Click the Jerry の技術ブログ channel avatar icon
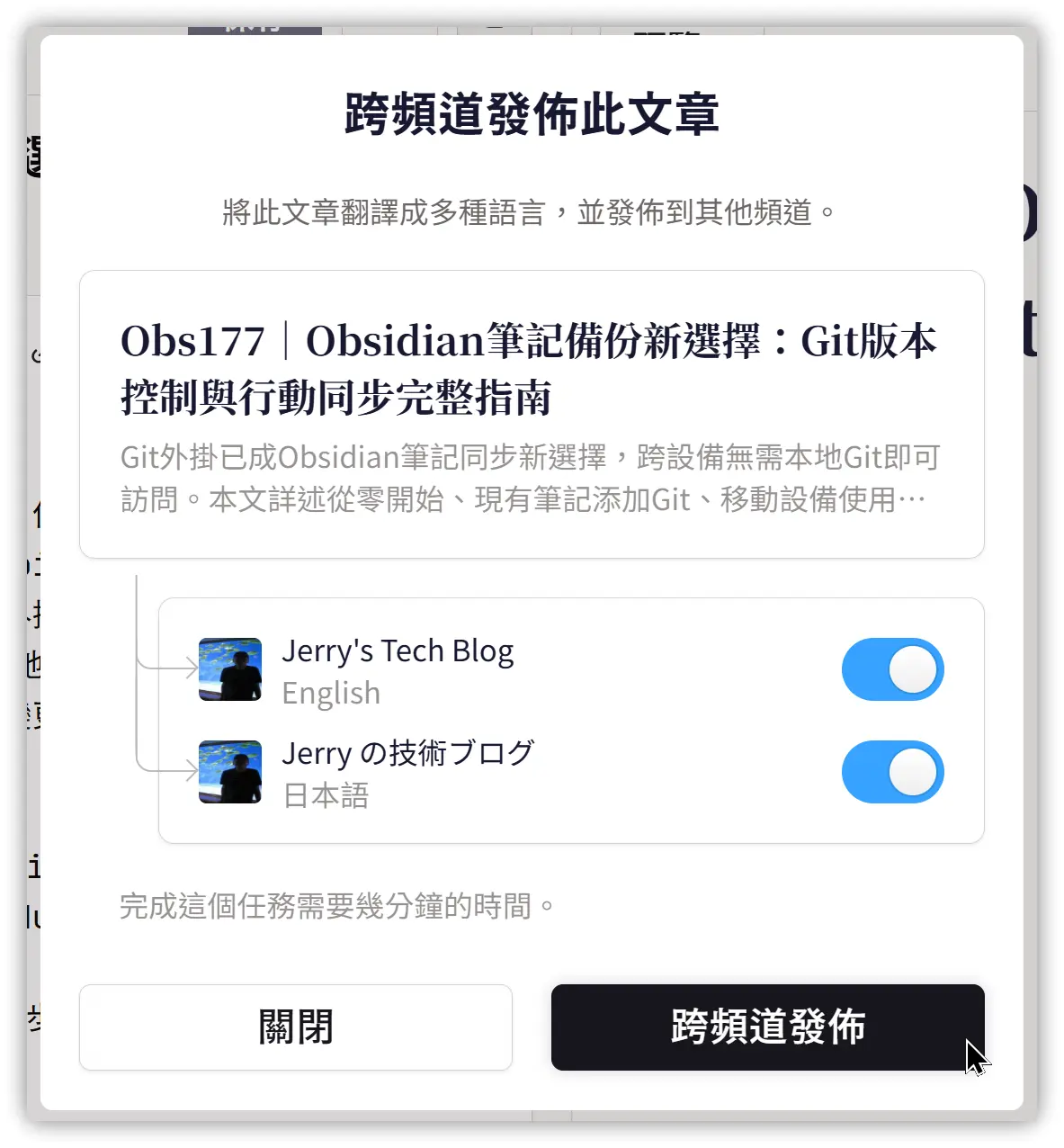Screen dimensions: 1064x1148 [229, 772]
